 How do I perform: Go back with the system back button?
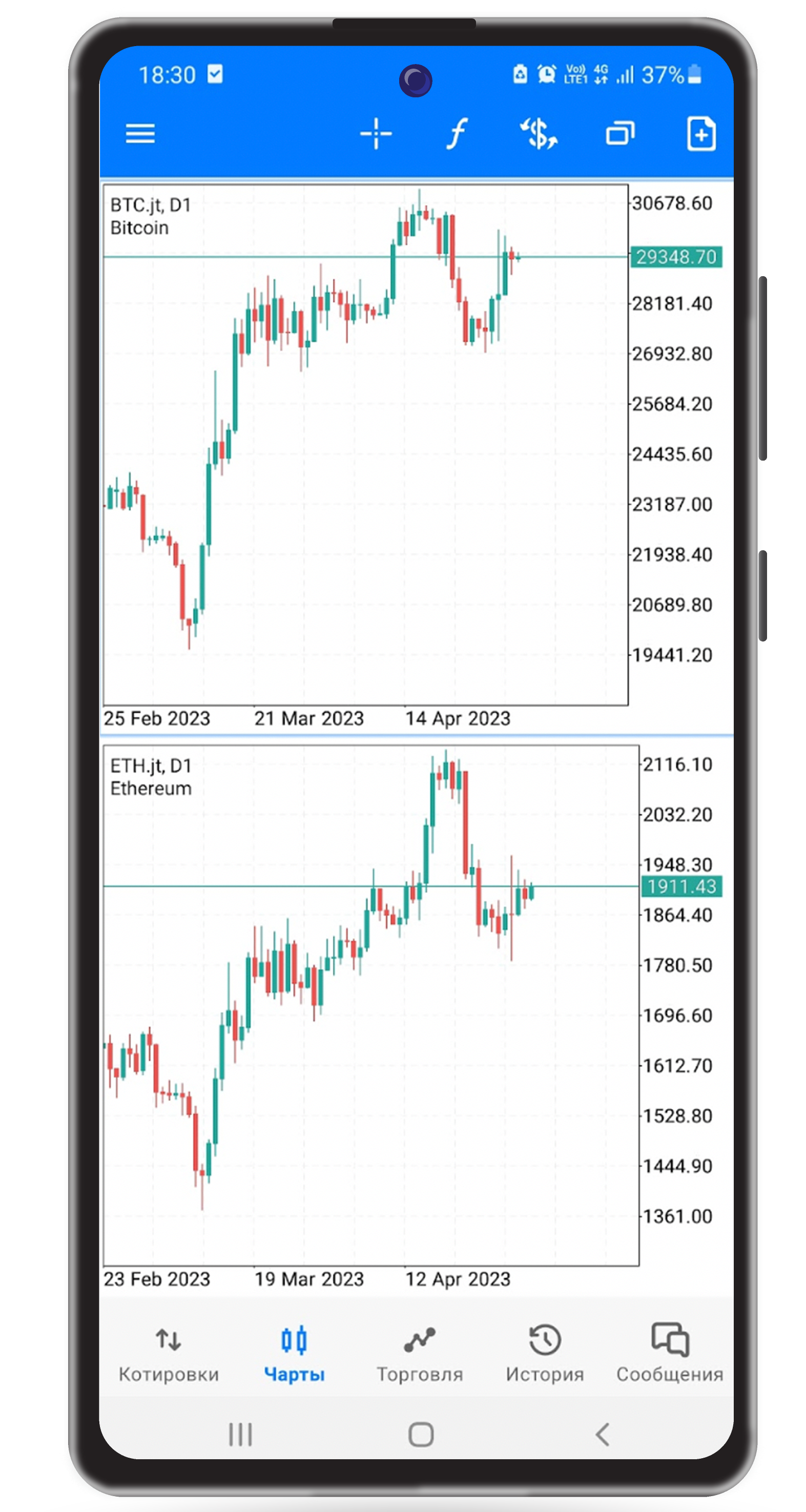click(x=602, y=1434)
